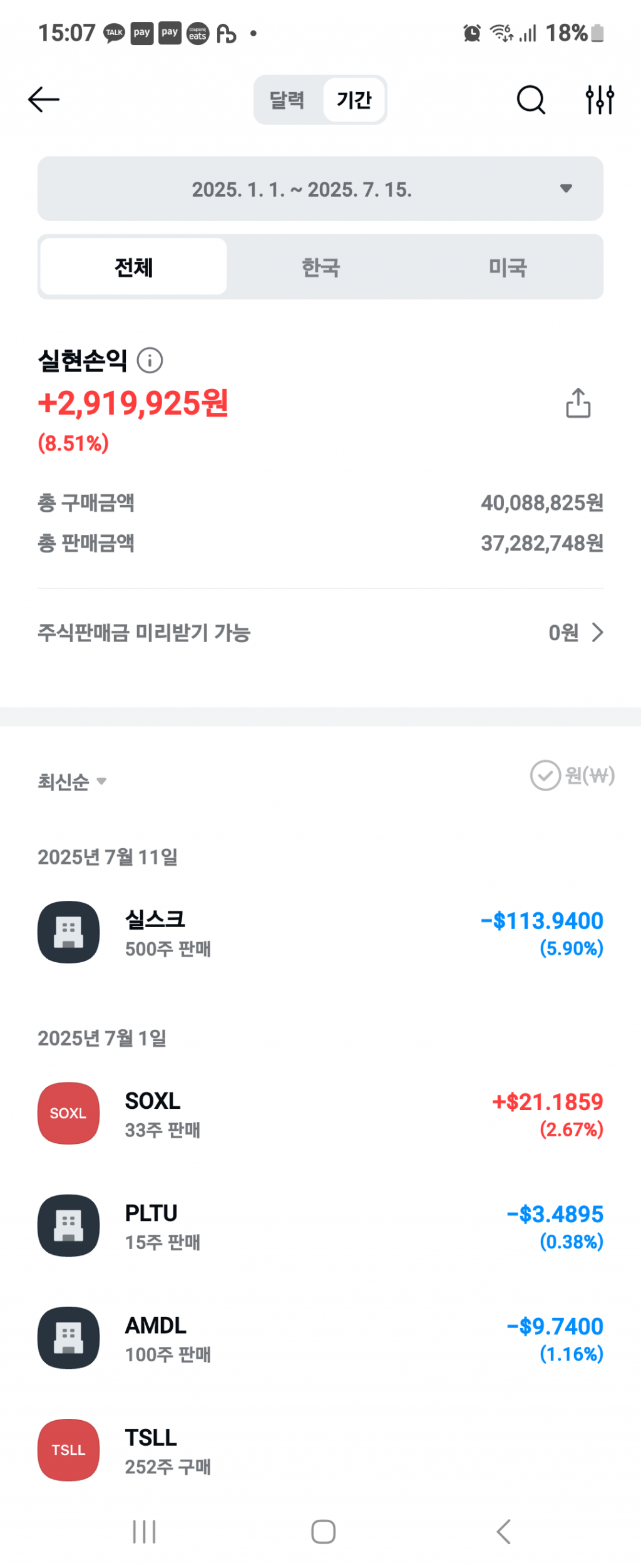Image resolution: width=641 pixels, height=1568 pixels.
Task: Go back using the top-left arrow
Action: pos(44,100)
